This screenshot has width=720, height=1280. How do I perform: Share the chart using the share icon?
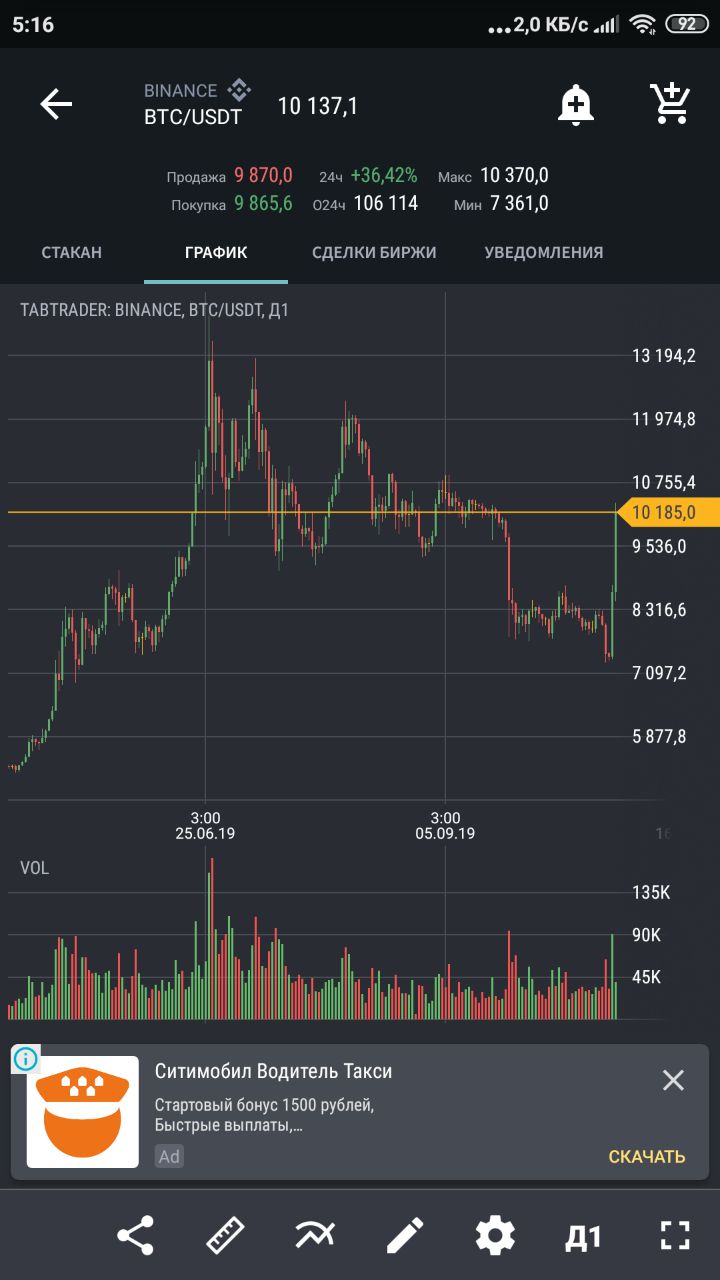point(136,1236)
